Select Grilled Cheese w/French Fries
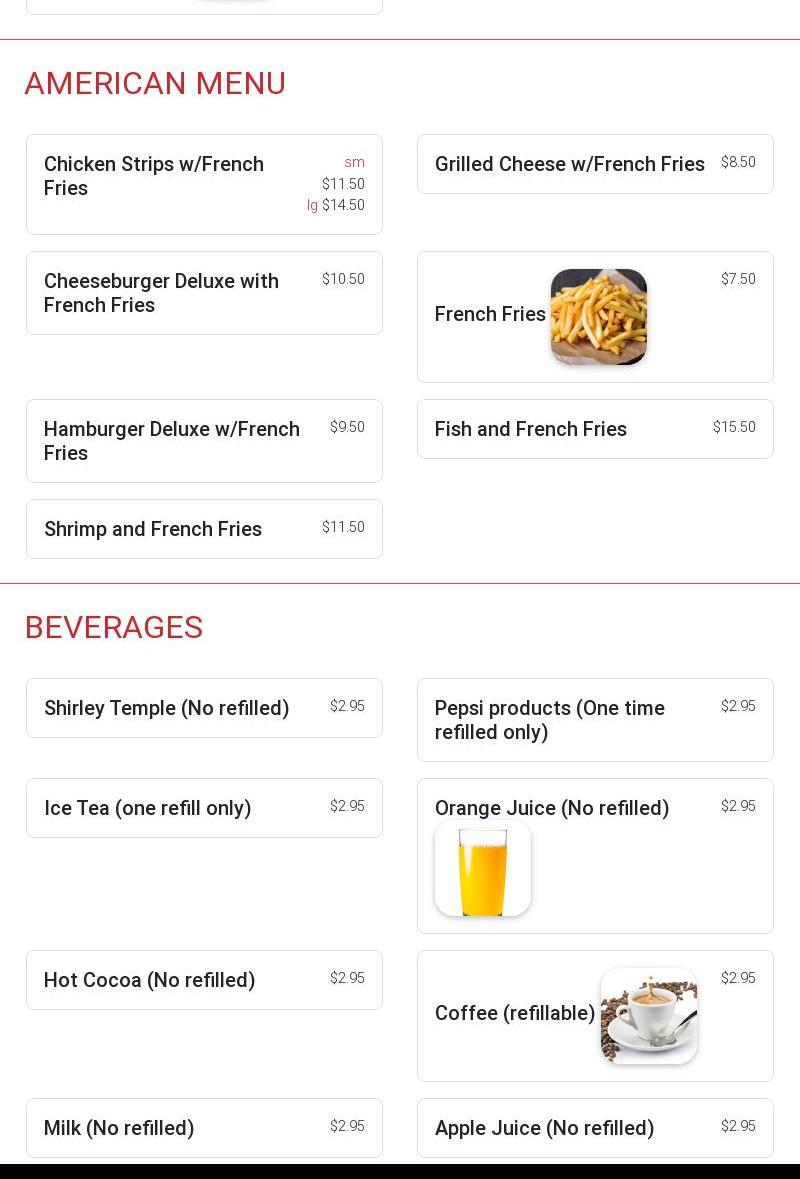Image resolution: width=800 pixels, height=1179 pixels. (x=594, y=164)
